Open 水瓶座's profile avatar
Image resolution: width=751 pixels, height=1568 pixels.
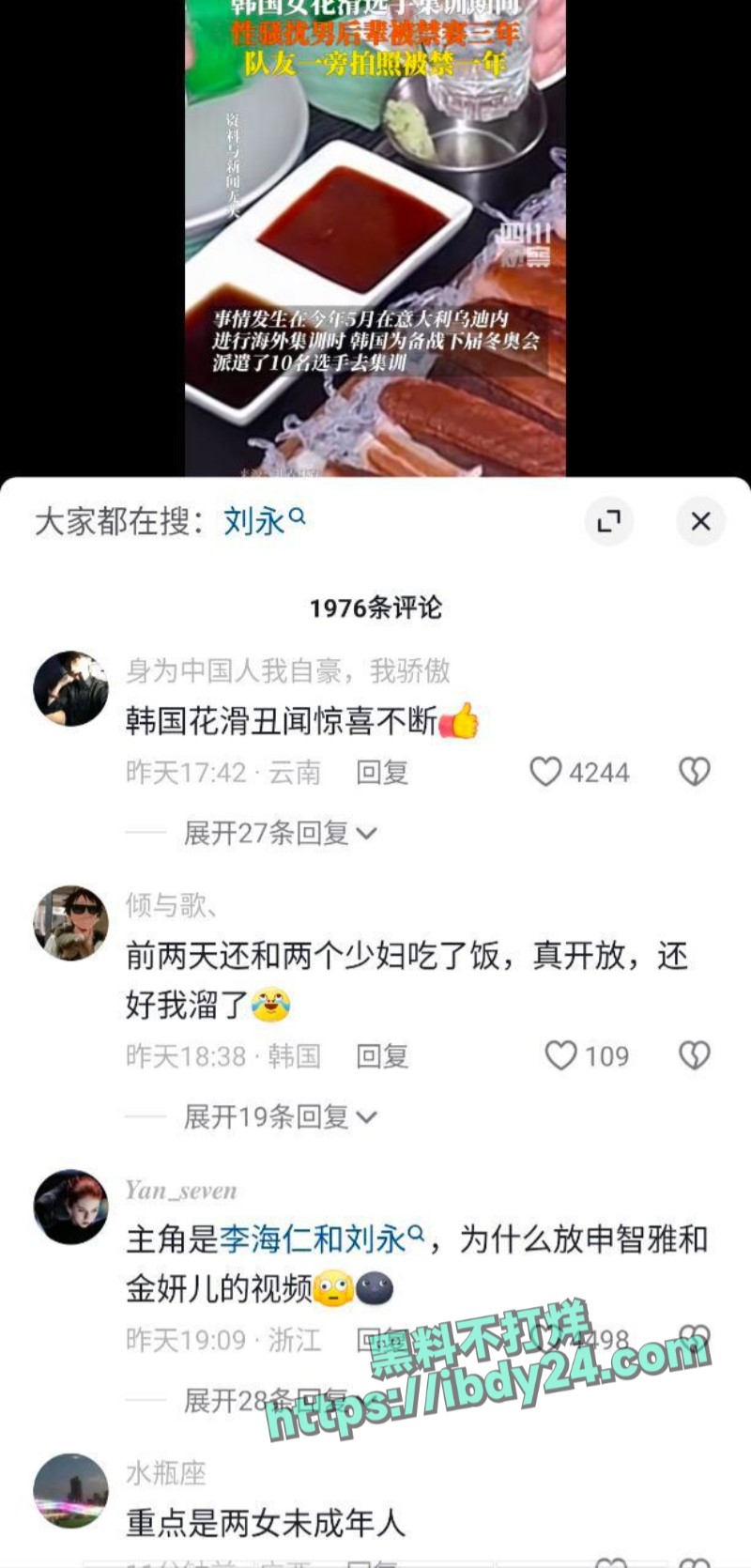point(70,1491)
